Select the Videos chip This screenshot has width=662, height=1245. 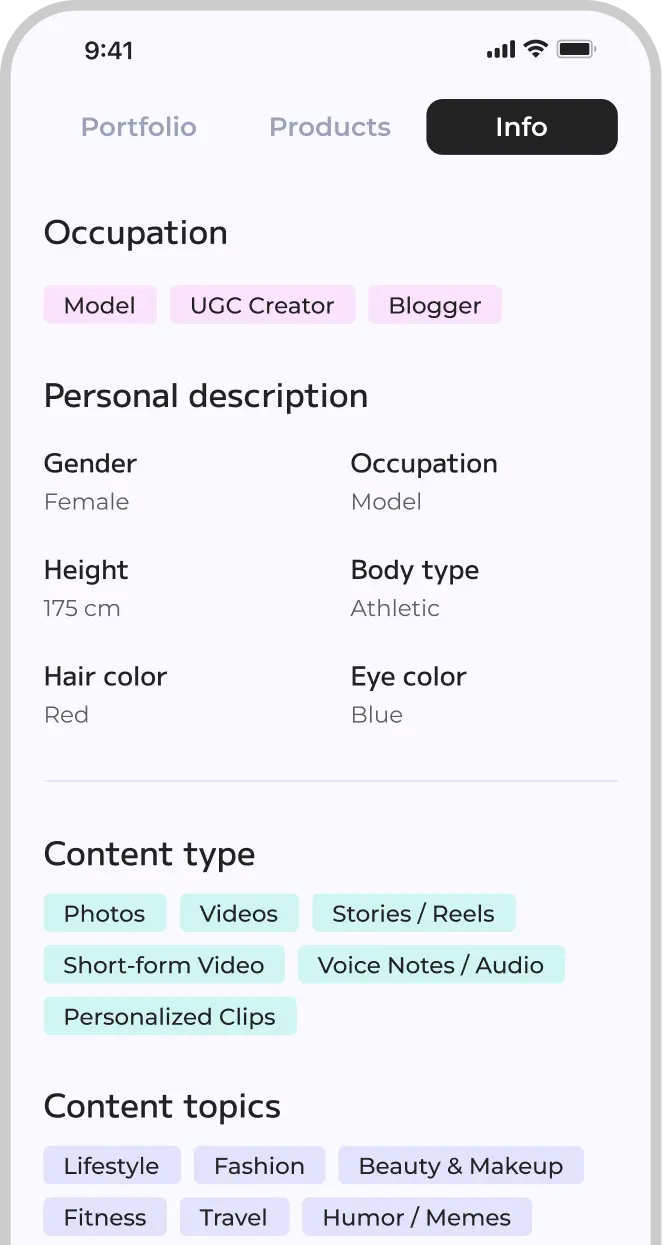tap(239, 914)
